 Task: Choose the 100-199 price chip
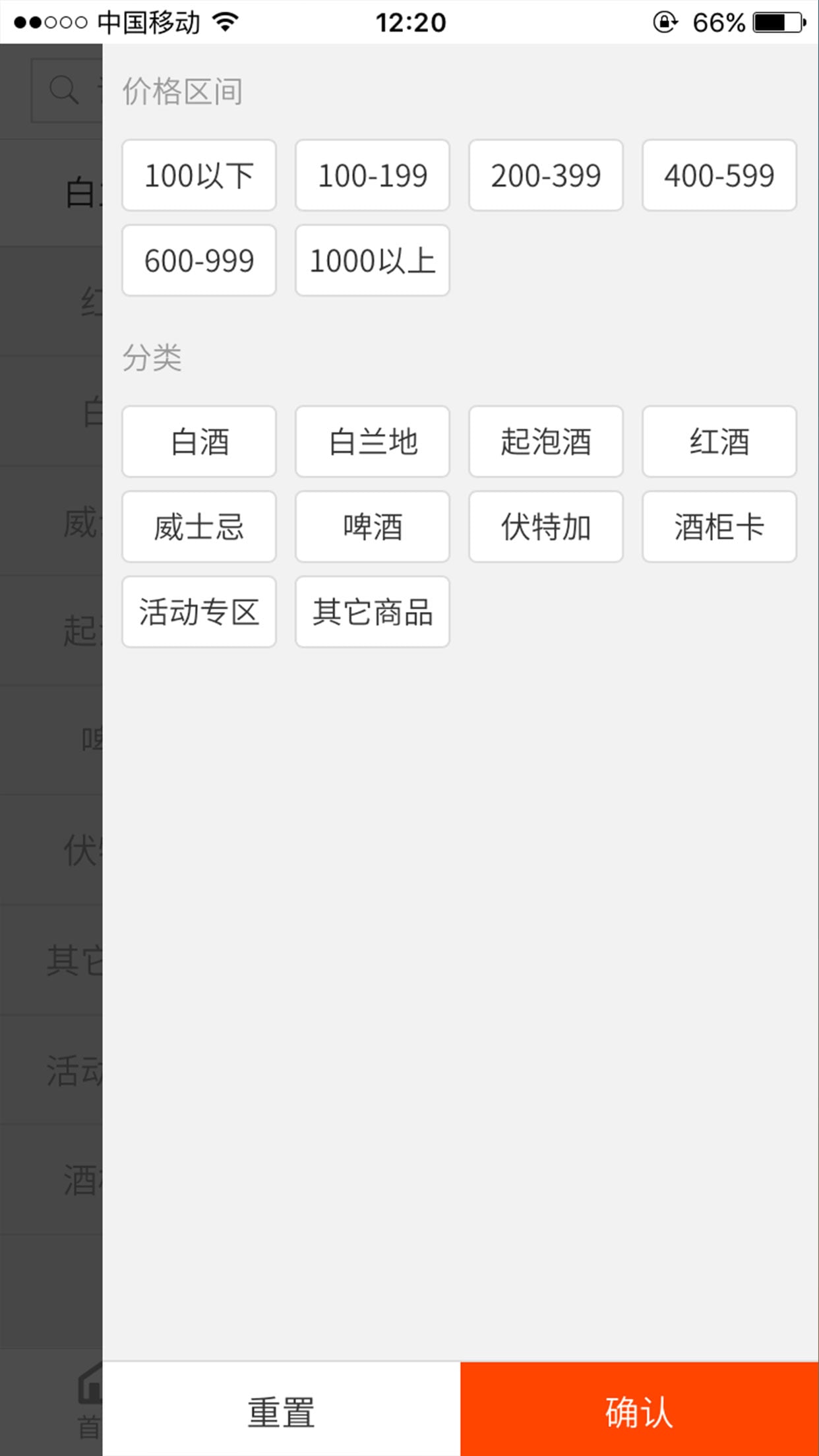click(x=373, y=175)
